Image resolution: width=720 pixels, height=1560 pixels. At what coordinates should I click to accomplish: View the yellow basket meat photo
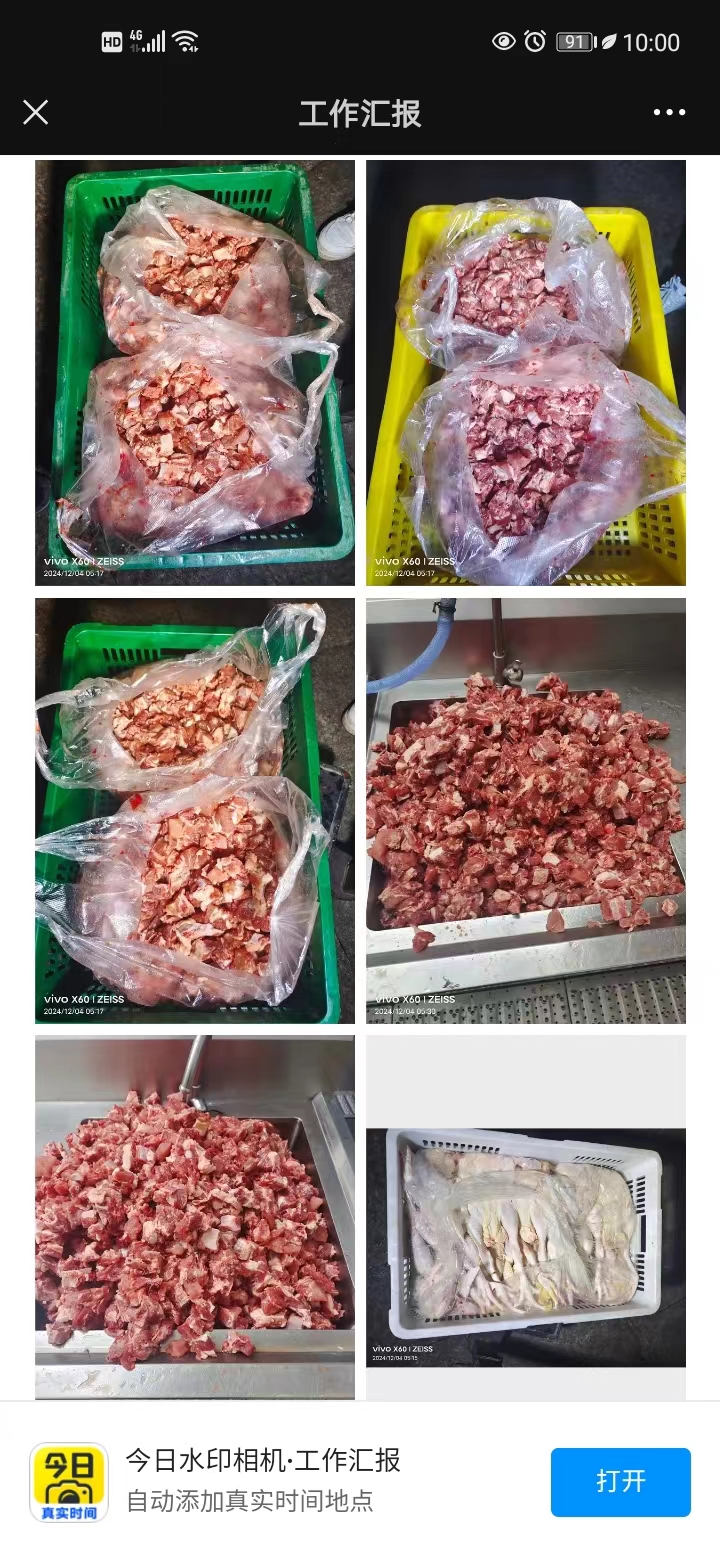525,372
